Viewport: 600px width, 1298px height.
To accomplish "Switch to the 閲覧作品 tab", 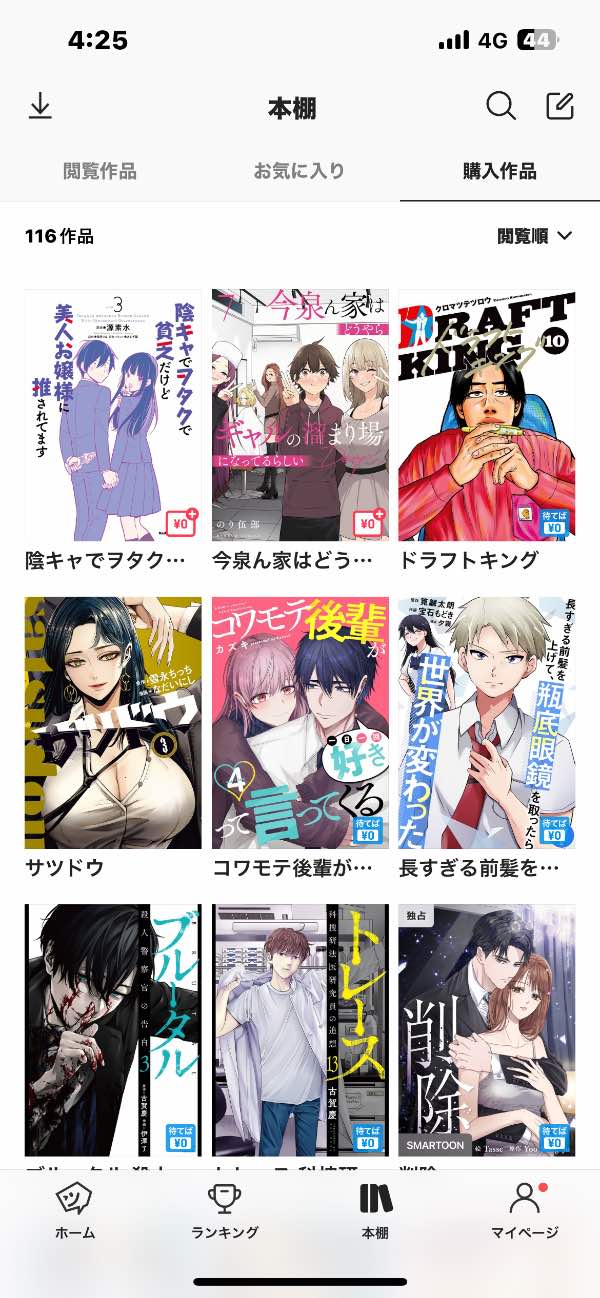I will click(x=100, y=171).
